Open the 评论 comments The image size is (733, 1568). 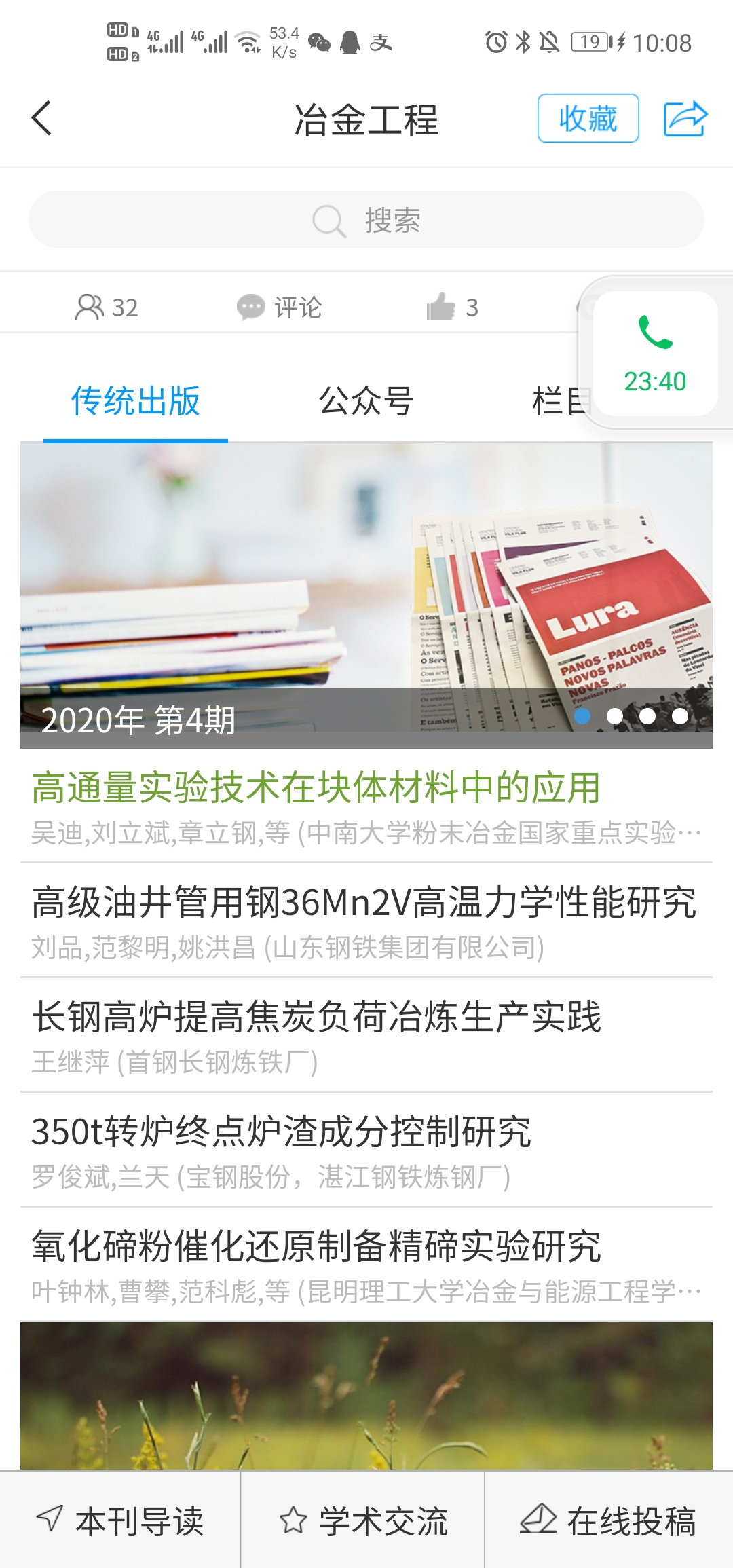pyautogui.click(x=280, y=307)
